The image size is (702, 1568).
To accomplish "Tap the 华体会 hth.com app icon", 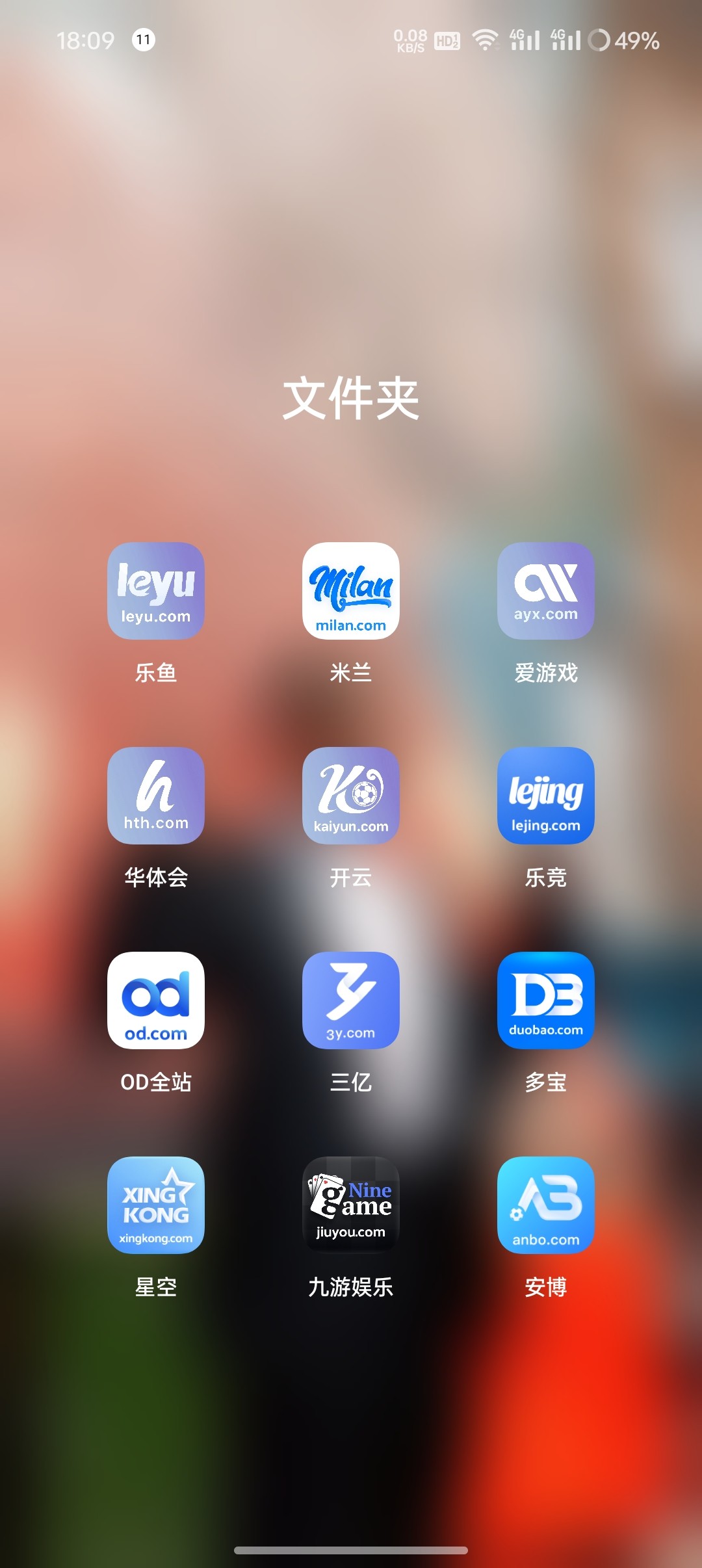I will coord(156,795).
